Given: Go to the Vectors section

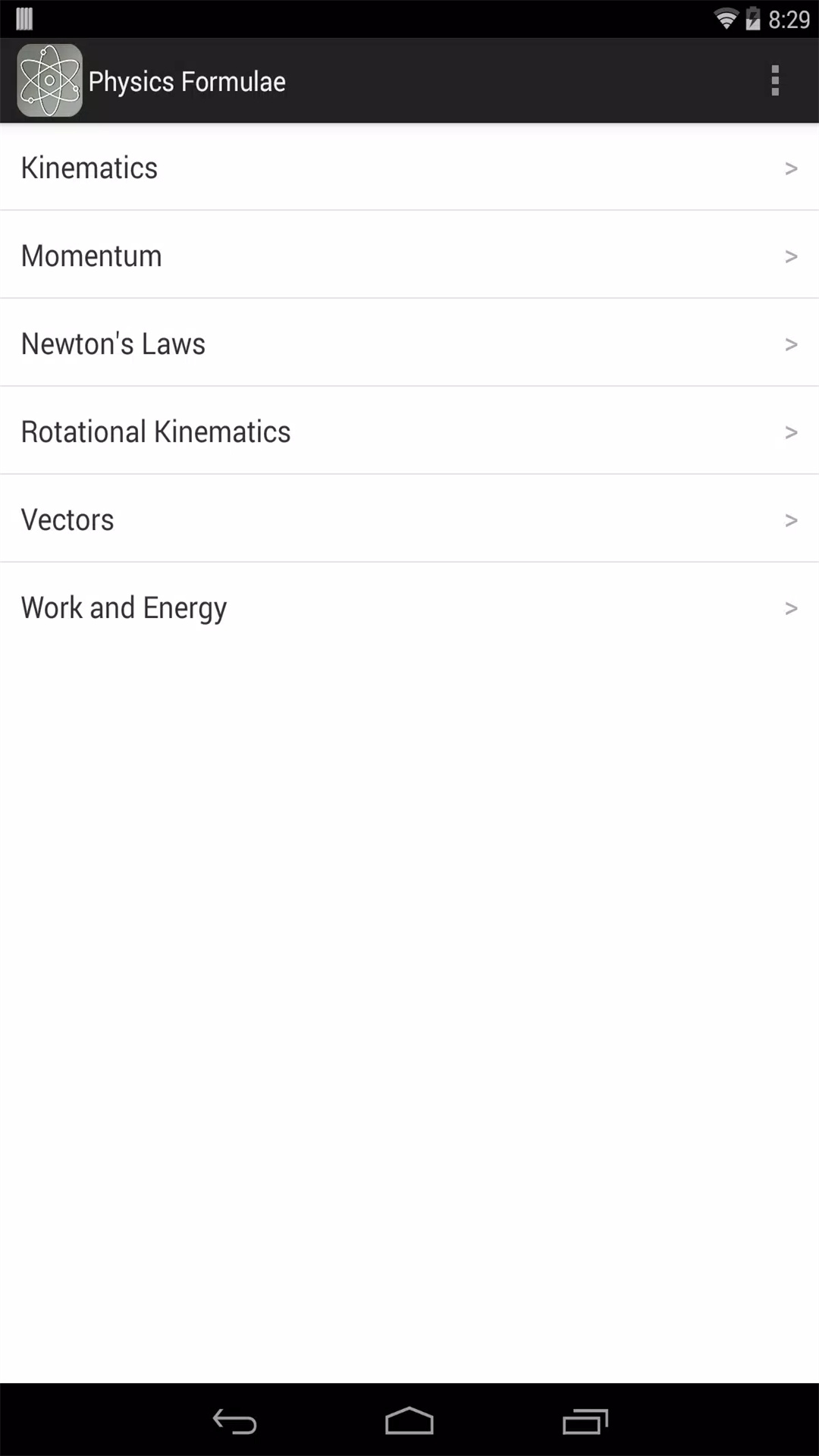Looking at the screenshot, I should 409,519.
